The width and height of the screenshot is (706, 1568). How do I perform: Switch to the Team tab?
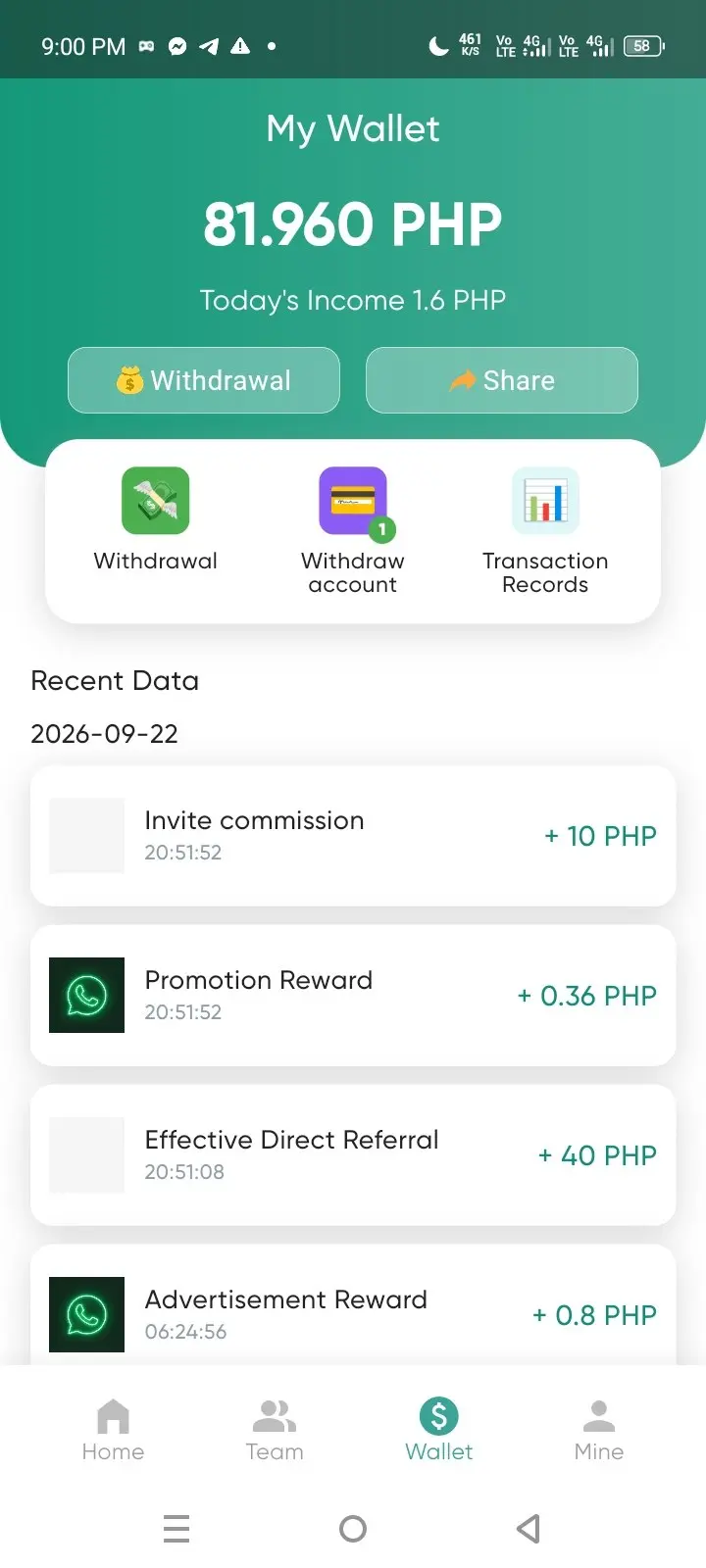275,1431
